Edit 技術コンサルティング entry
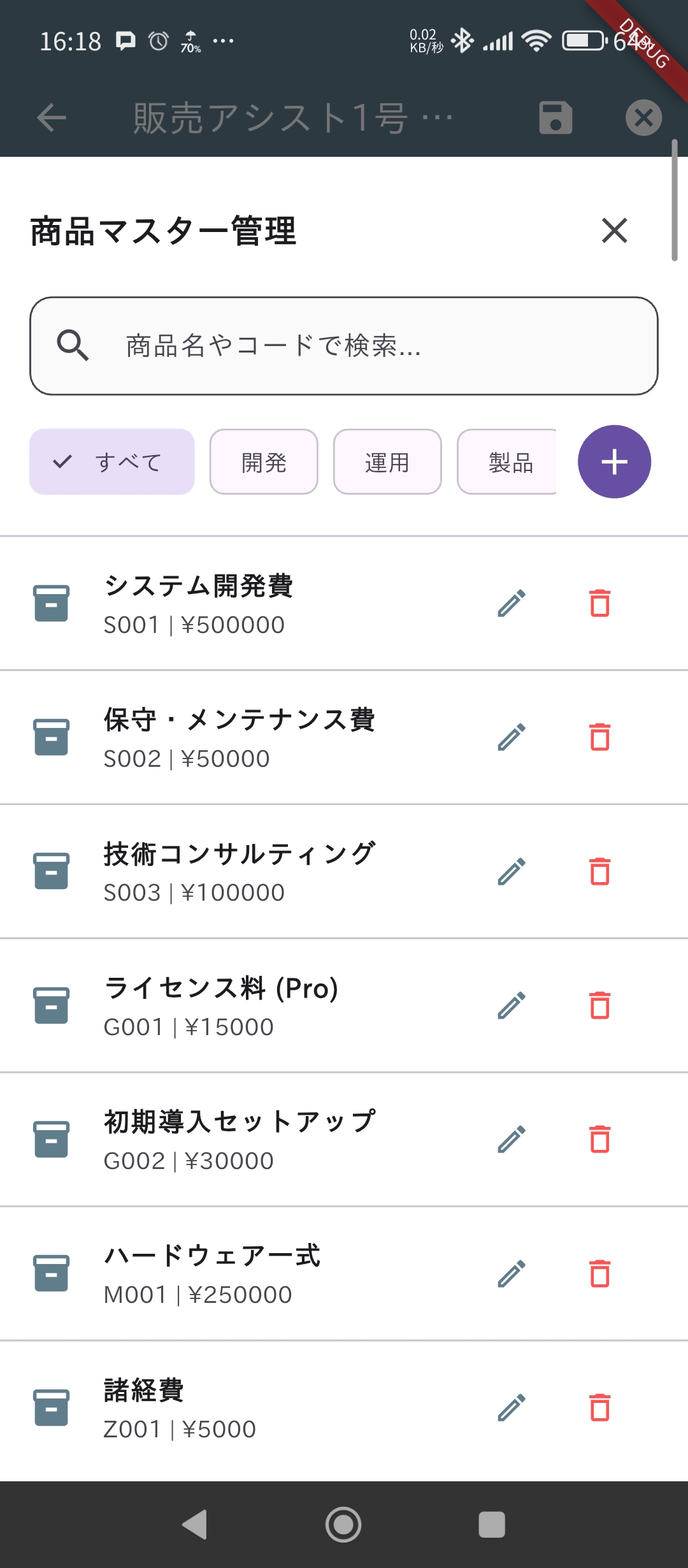 click(x=511, y=871)
